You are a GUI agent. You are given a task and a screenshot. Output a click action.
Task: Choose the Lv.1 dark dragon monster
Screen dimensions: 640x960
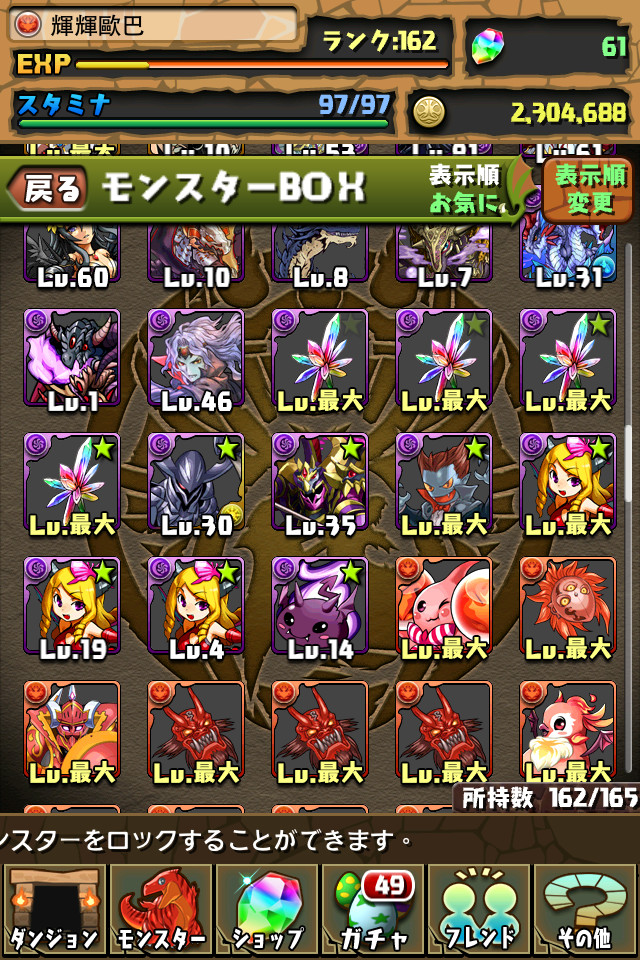tap(72, 358)
